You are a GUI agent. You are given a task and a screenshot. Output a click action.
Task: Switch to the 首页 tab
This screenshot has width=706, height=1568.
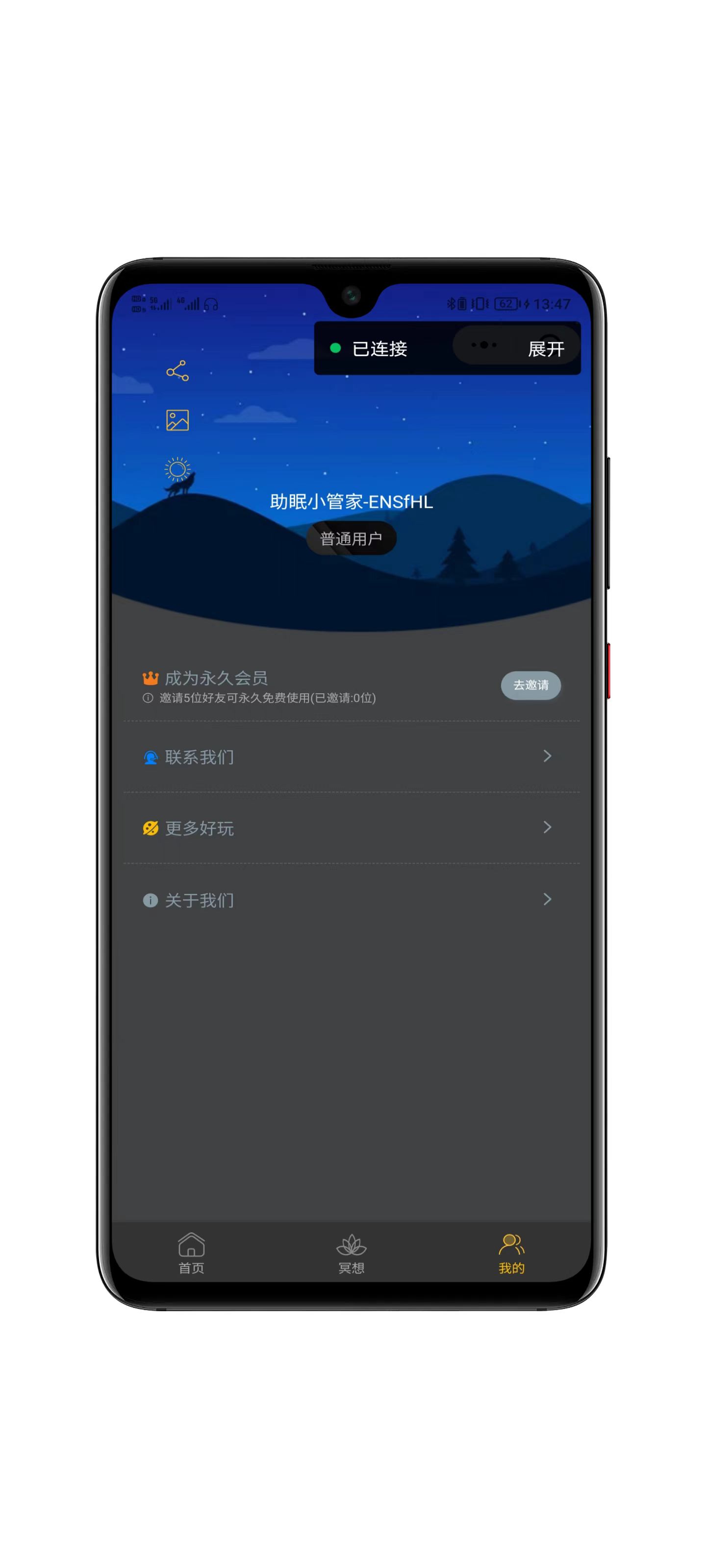click(191, 1254)
